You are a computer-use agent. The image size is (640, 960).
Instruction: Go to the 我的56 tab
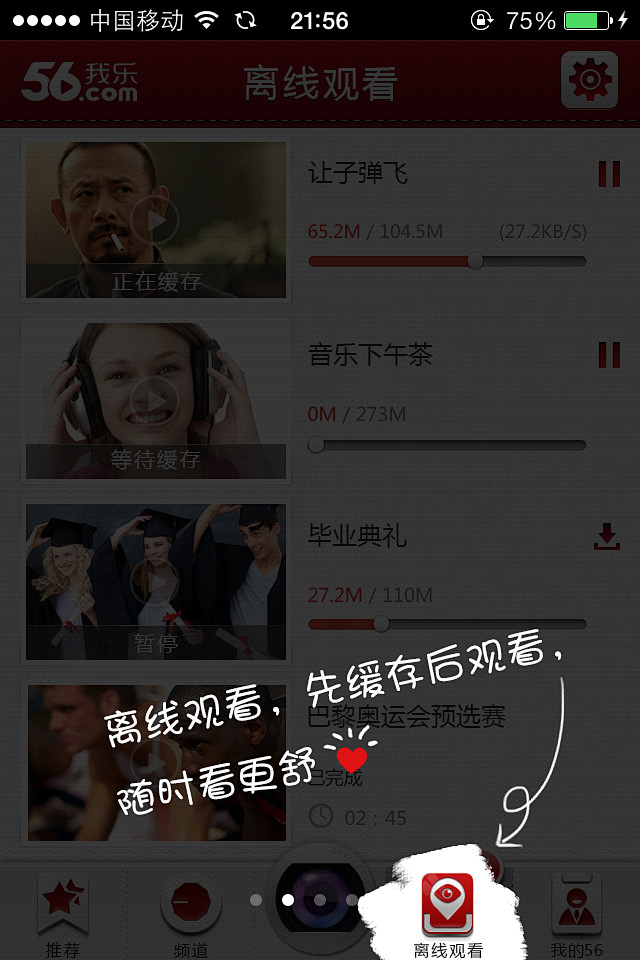point(576,915)
